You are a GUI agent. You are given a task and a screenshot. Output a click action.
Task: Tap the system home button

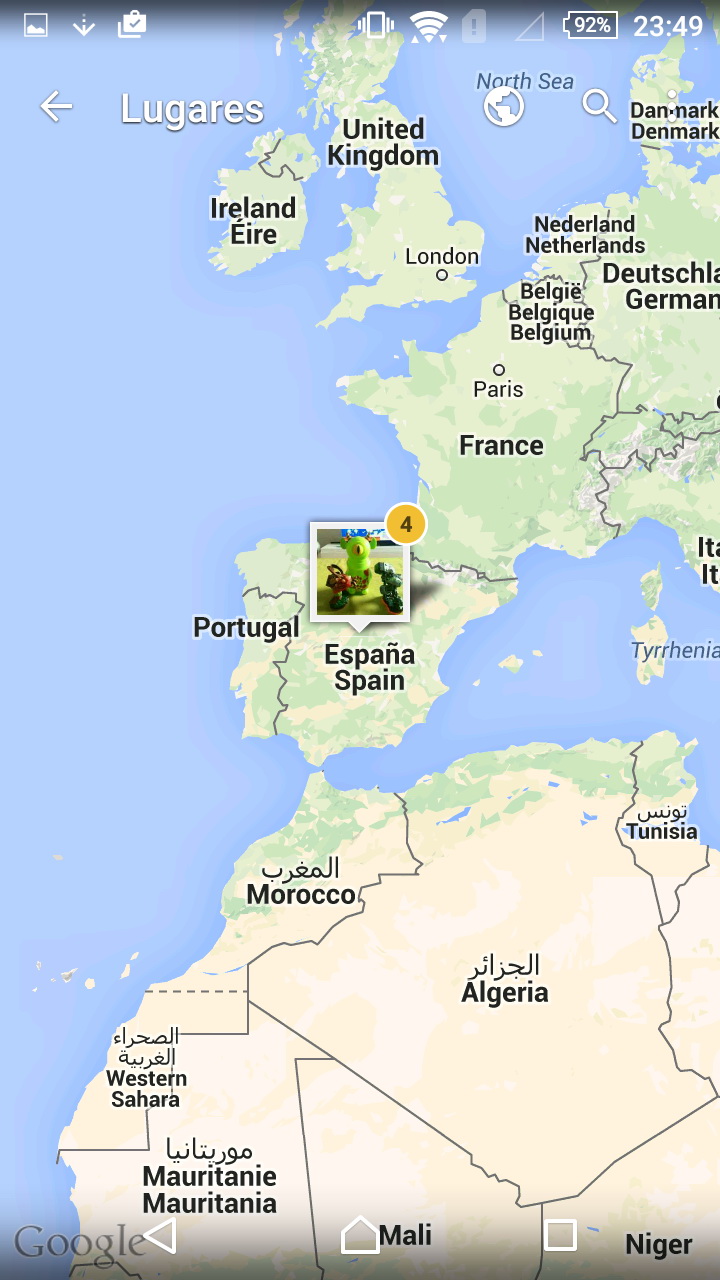[360, 1236]
